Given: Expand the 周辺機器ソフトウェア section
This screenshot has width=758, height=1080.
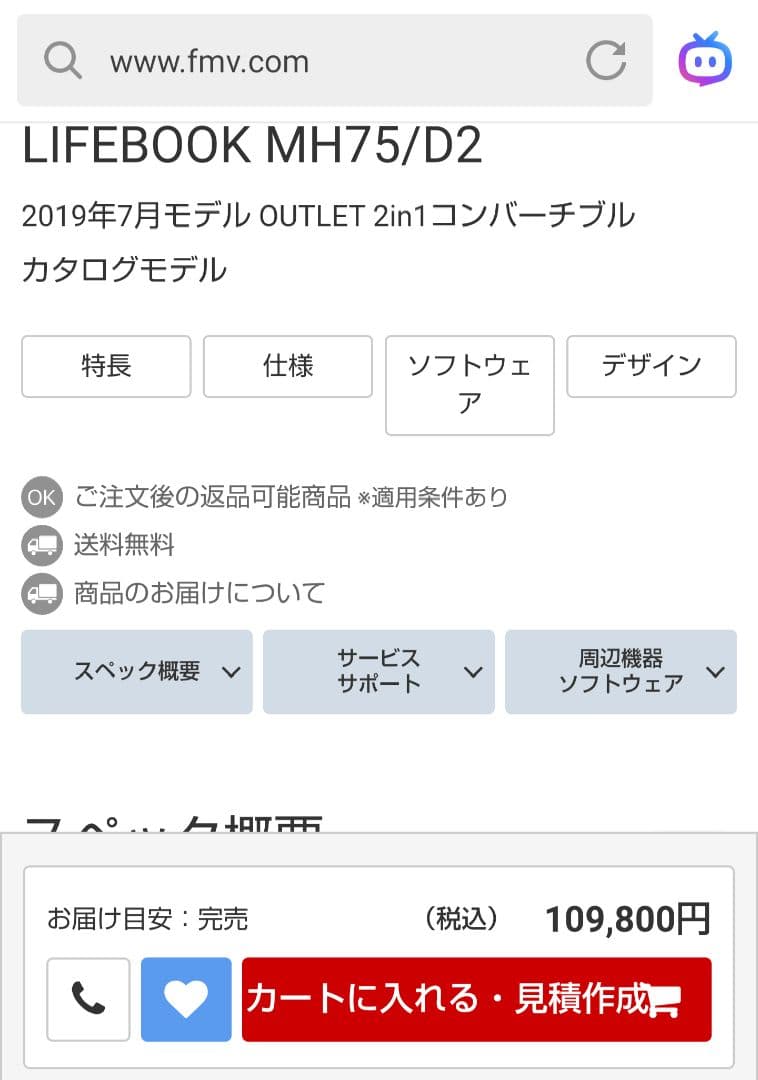Looking at the screenshot, I should coord(621,672).
